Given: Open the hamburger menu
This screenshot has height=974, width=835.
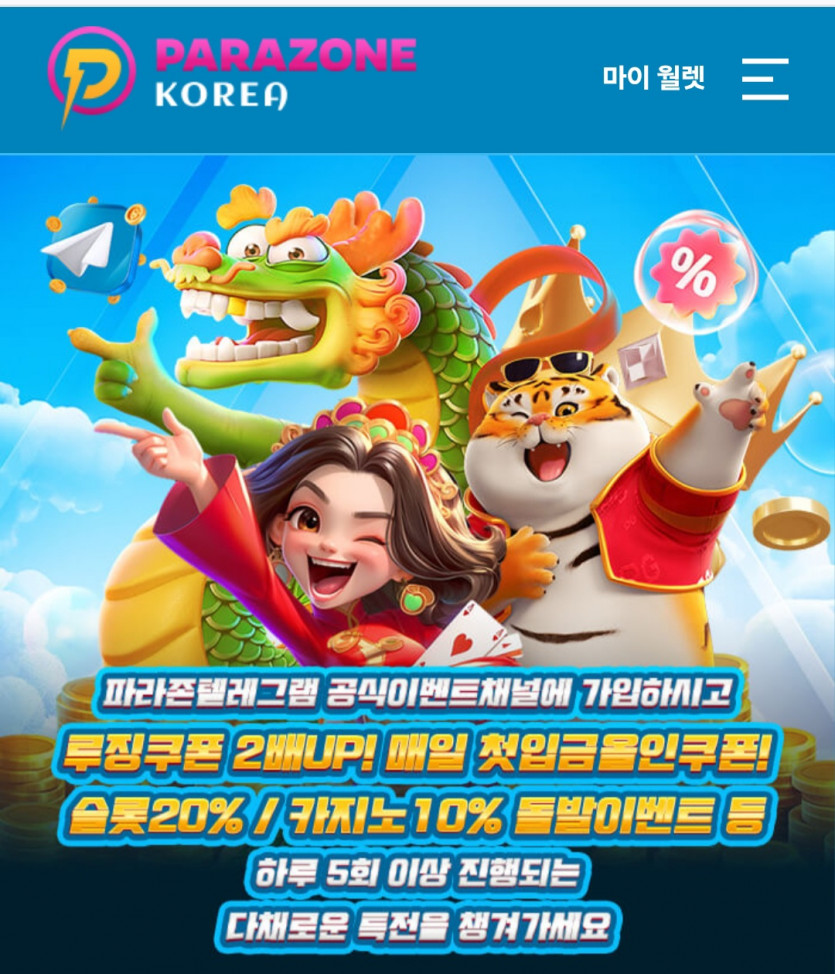Looking at the screenshot, I should tap(765, 79).
